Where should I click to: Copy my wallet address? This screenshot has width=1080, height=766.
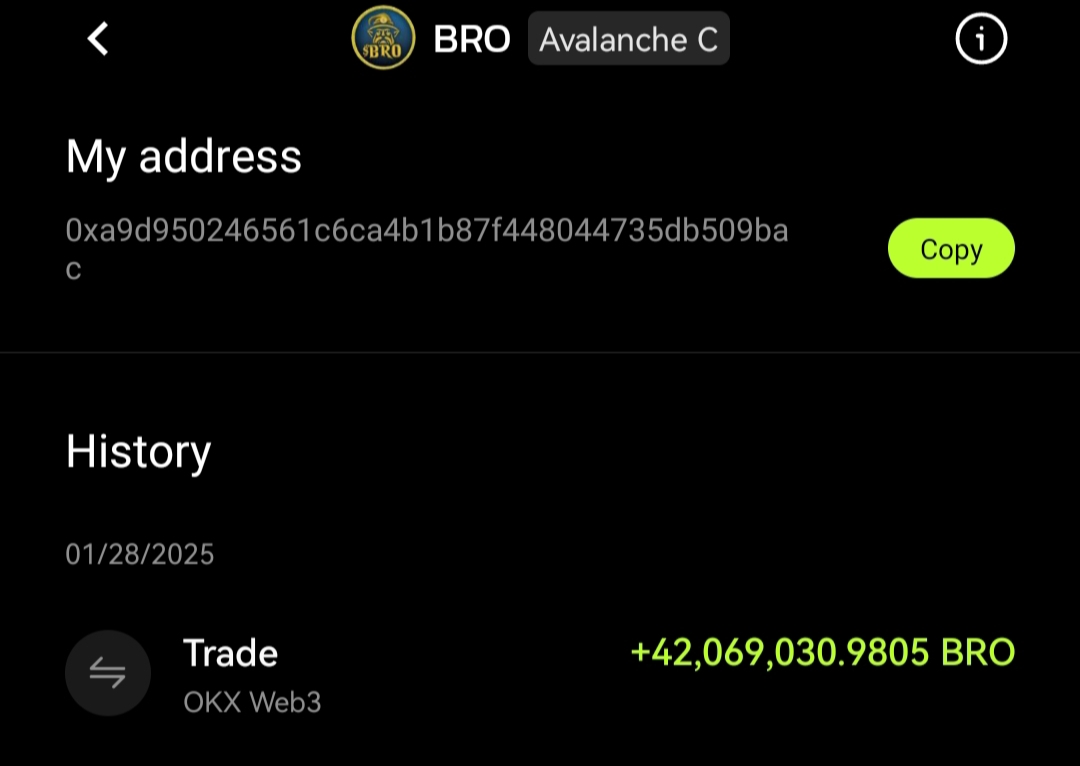(x=951, y=248)
